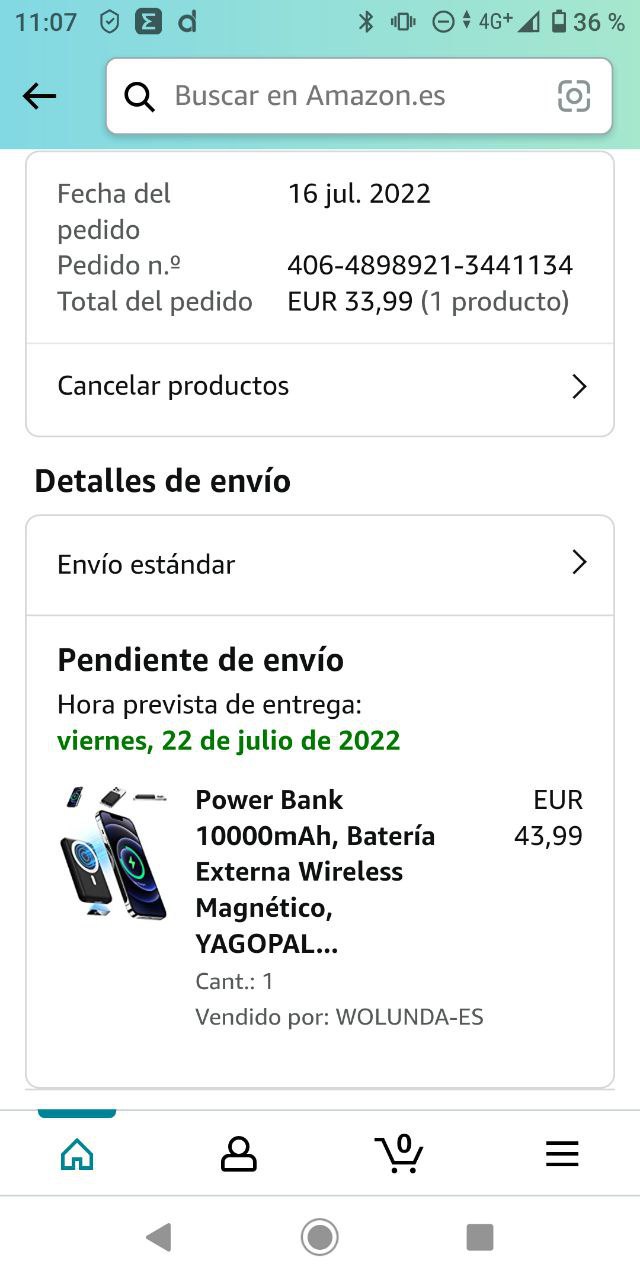This screenshot has width=640, height=1280.
Task: Open the Envío estándar shipping row
Action: [x=320, y=564]
